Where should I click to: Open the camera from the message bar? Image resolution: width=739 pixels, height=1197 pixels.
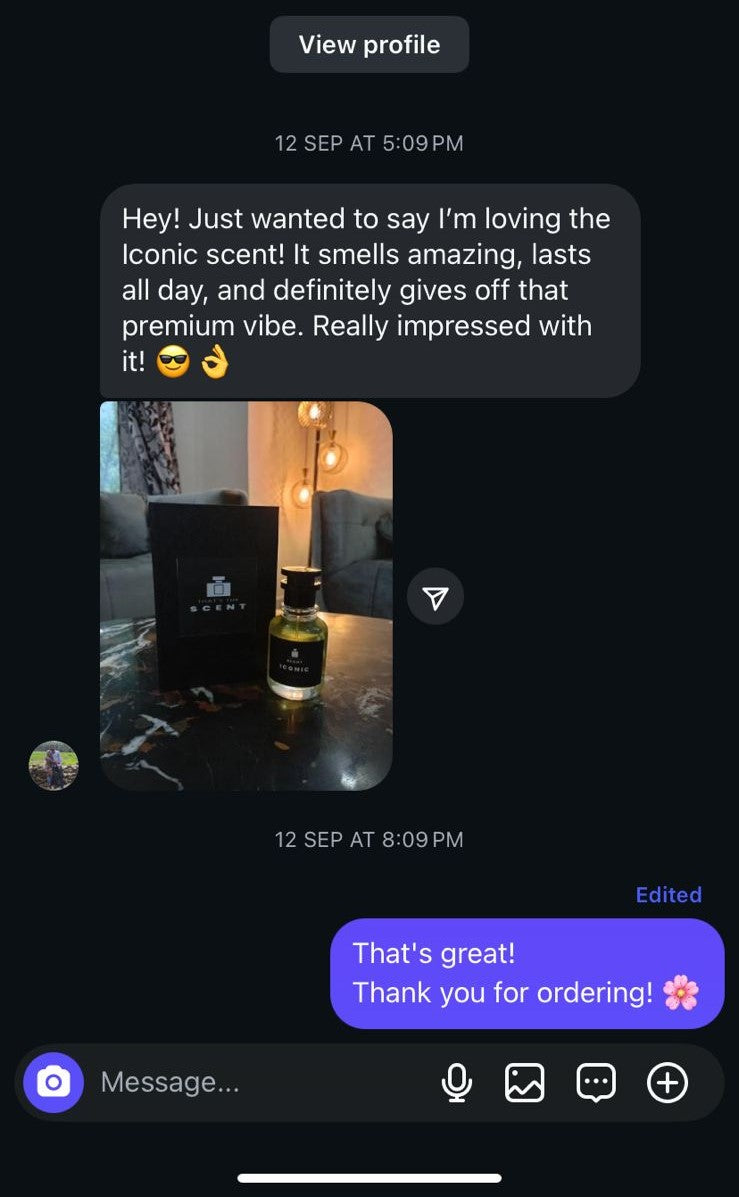[x=53, y=1082]
